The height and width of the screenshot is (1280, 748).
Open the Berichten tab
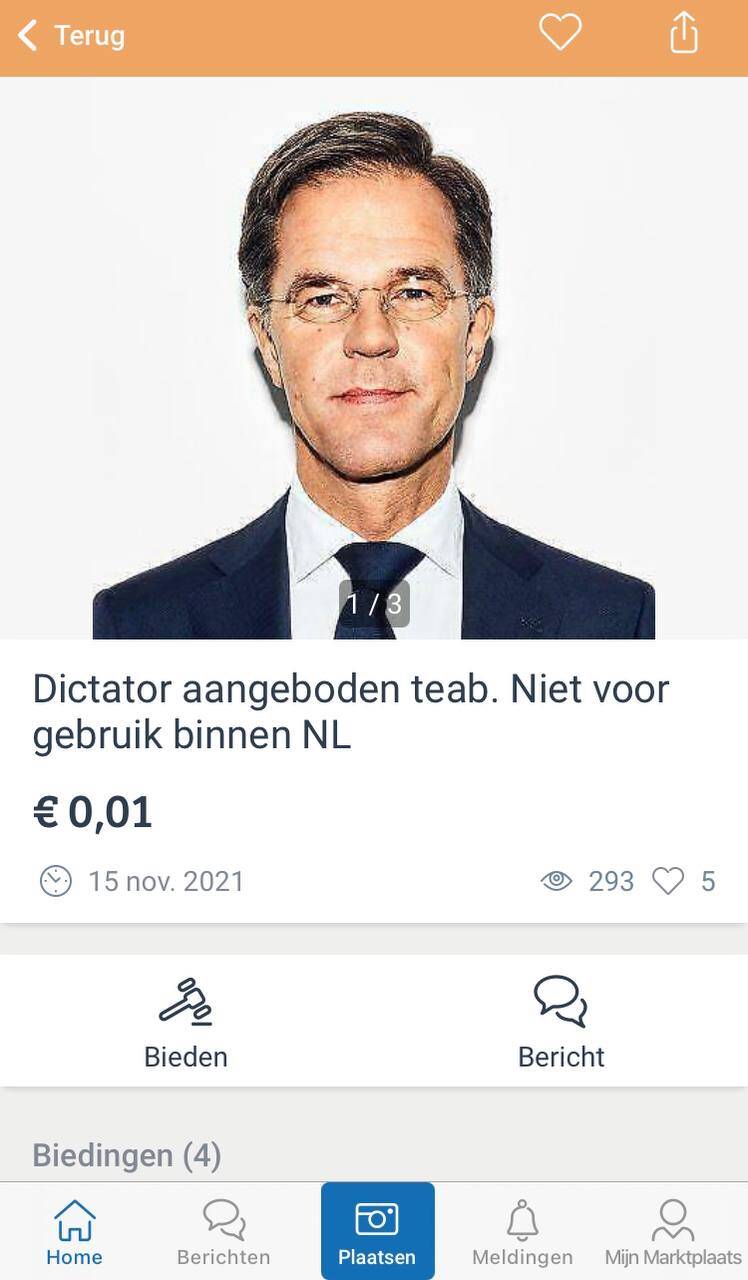pyautogui.click(x=223, y=1232)
